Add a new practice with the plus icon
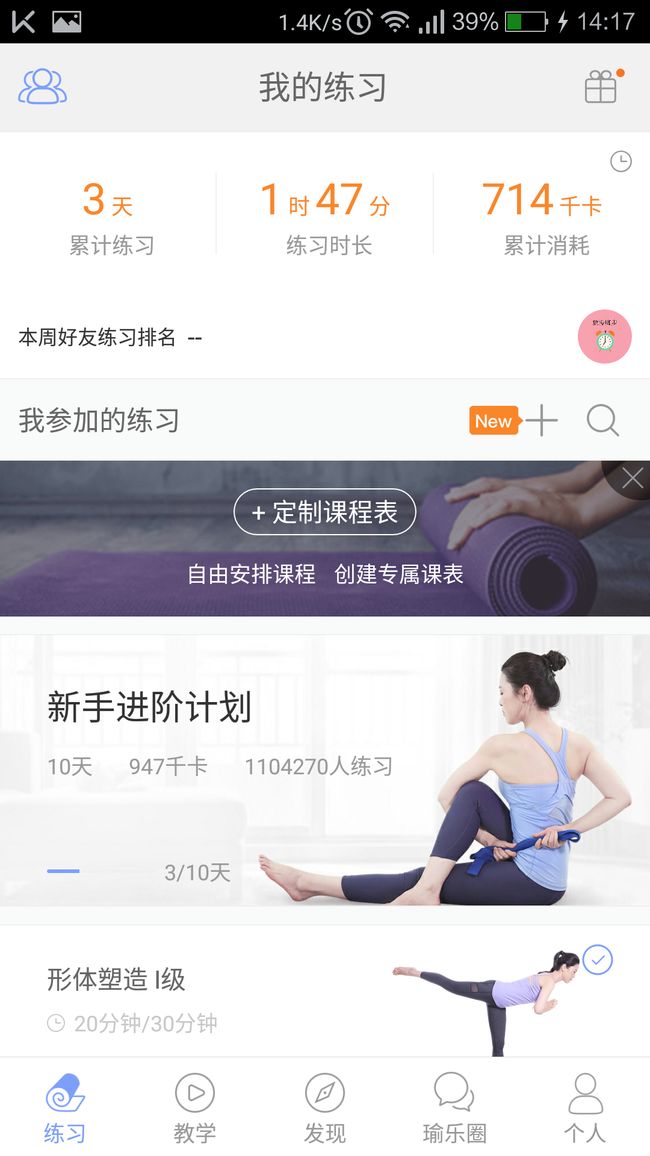Screen dimensions: 650x1156 [x=542, y=420]
